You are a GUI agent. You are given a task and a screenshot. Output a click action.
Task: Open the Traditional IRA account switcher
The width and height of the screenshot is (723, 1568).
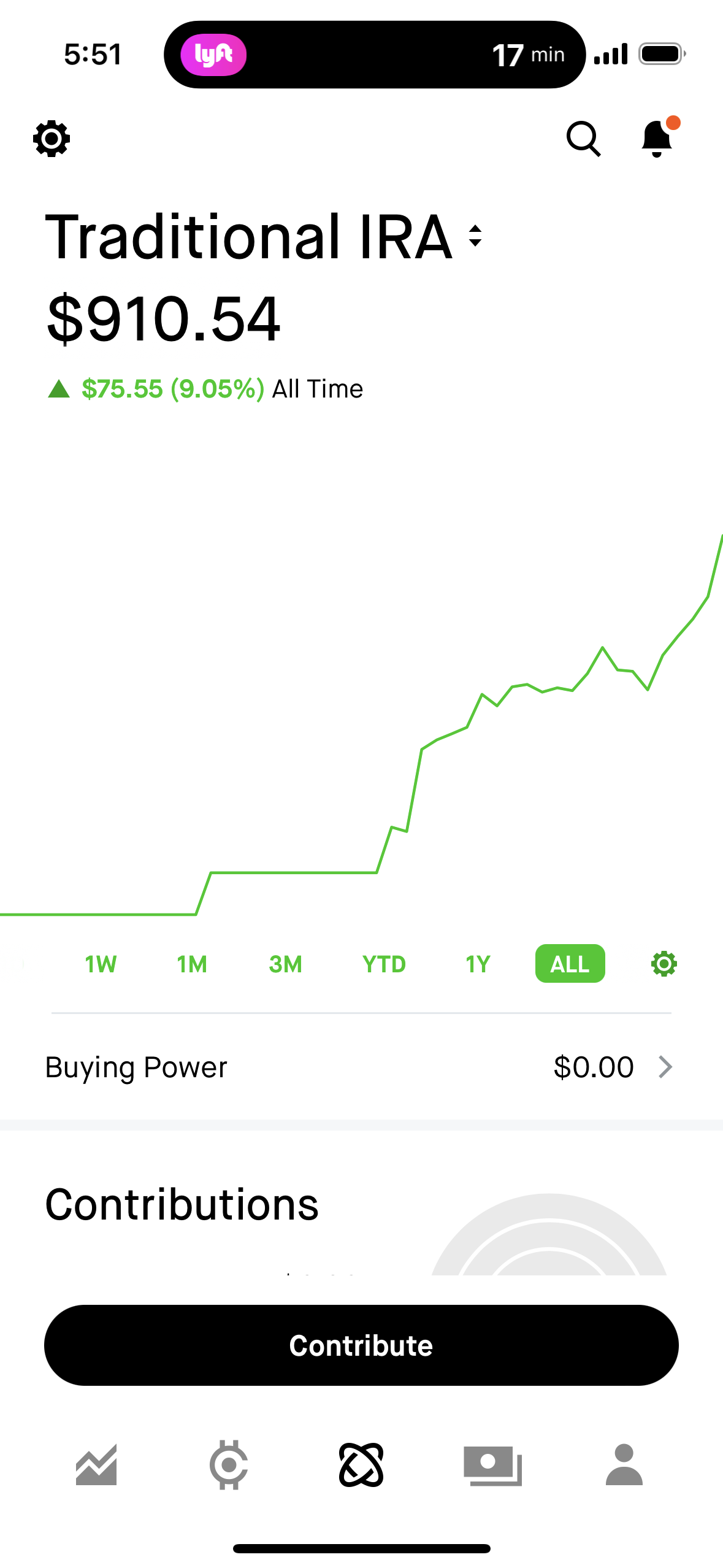click(475, 236)
